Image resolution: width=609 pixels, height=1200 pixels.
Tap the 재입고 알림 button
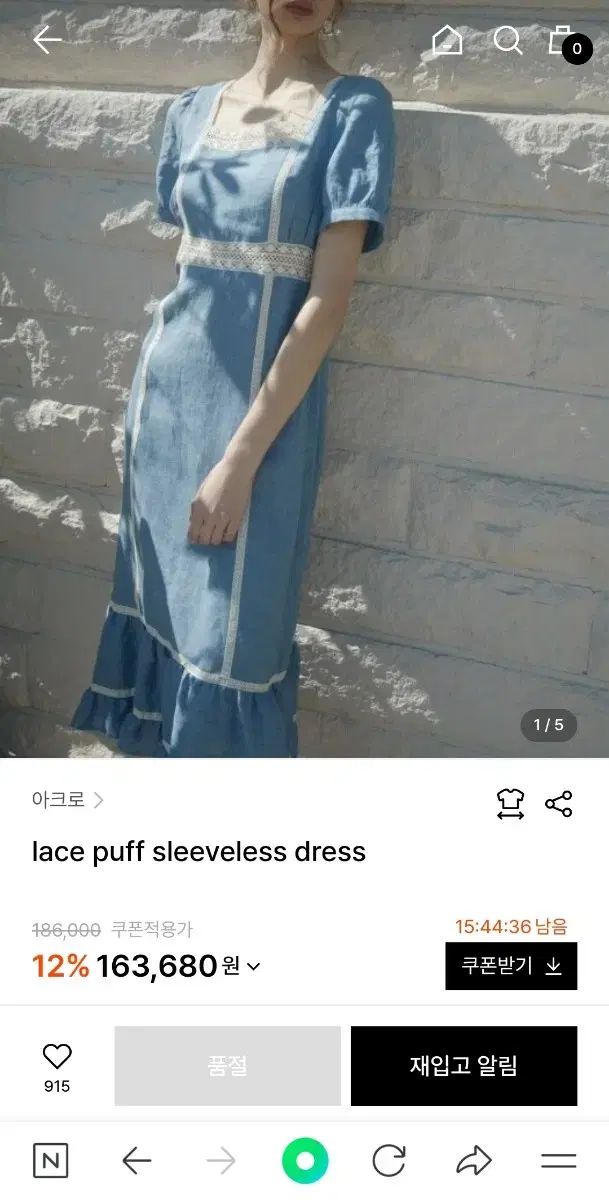[x=464, y=1066]
